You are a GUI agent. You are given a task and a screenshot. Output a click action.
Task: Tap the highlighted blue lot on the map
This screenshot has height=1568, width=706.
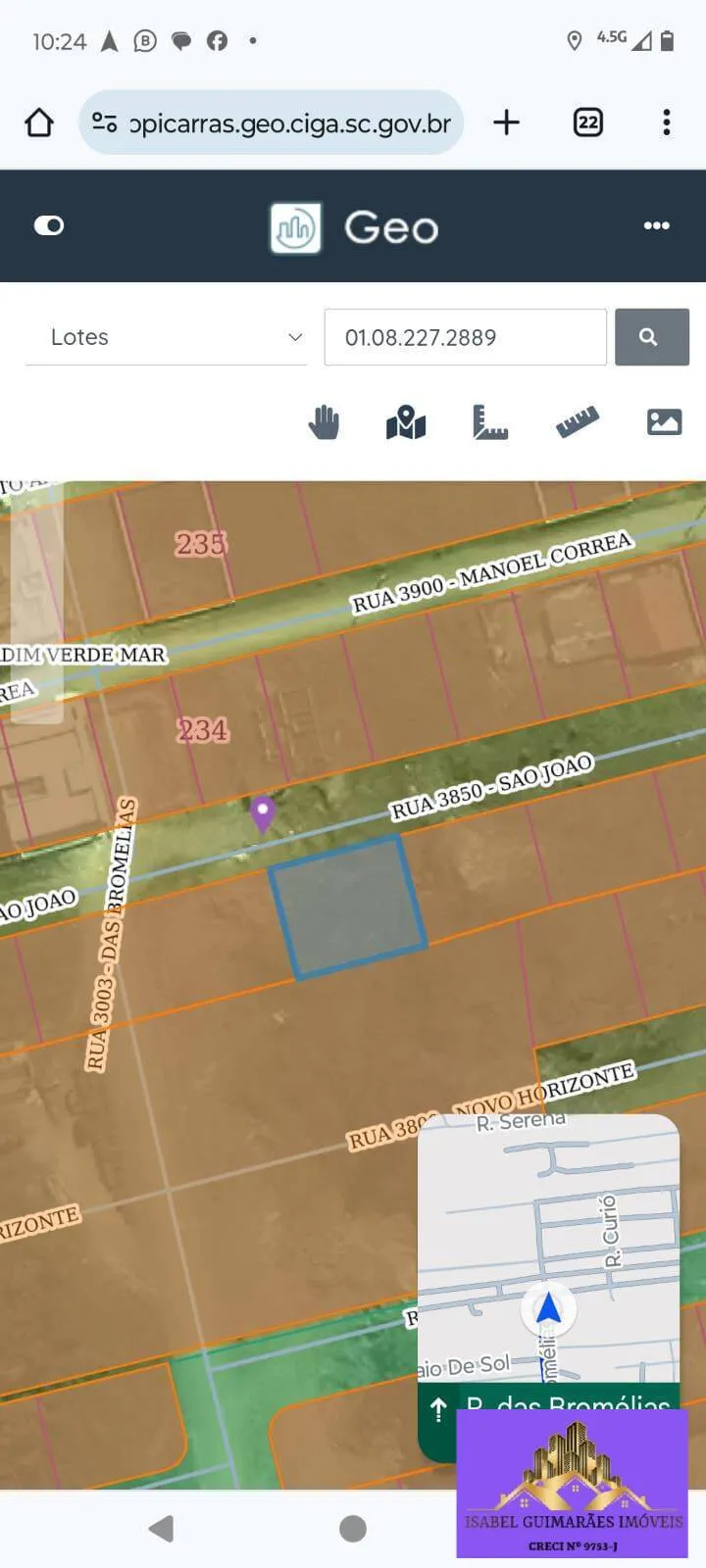click(348, 906)
